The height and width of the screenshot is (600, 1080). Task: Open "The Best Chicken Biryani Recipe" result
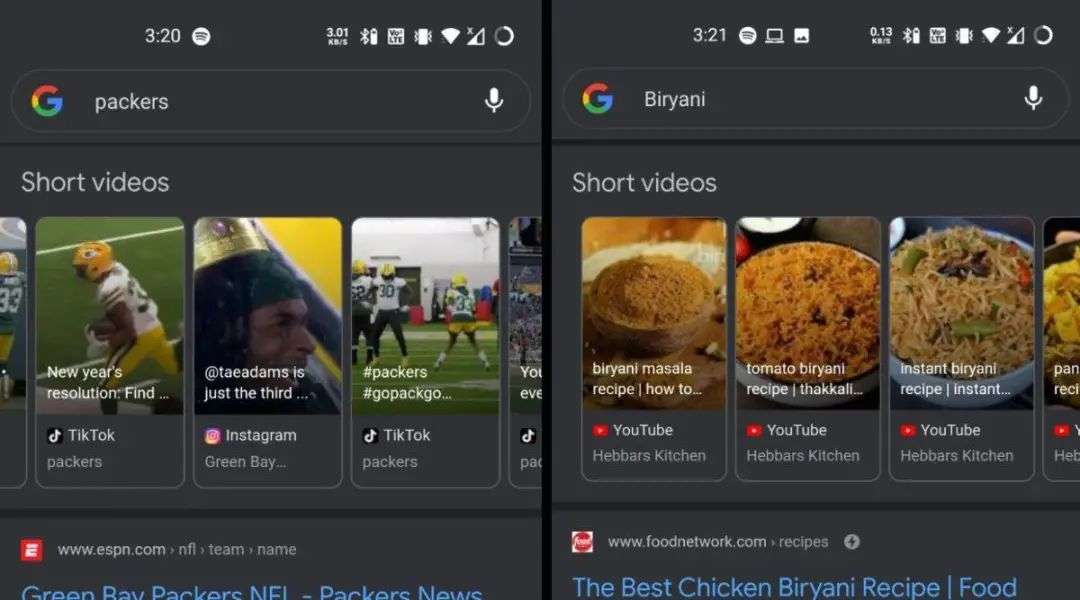(x=794, y=586)
